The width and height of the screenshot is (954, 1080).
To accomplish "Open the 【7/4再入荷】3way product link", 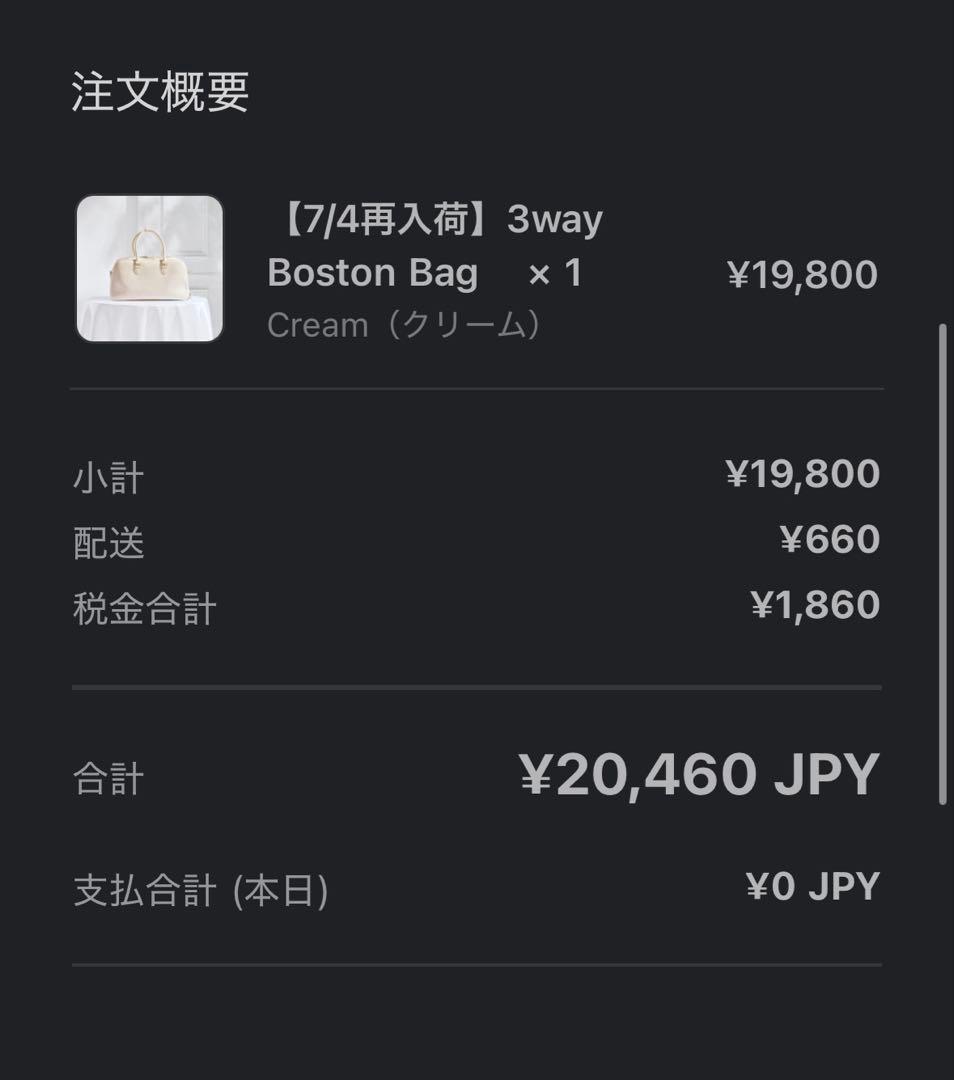I will pyautogui.click(x=435, y=221).
